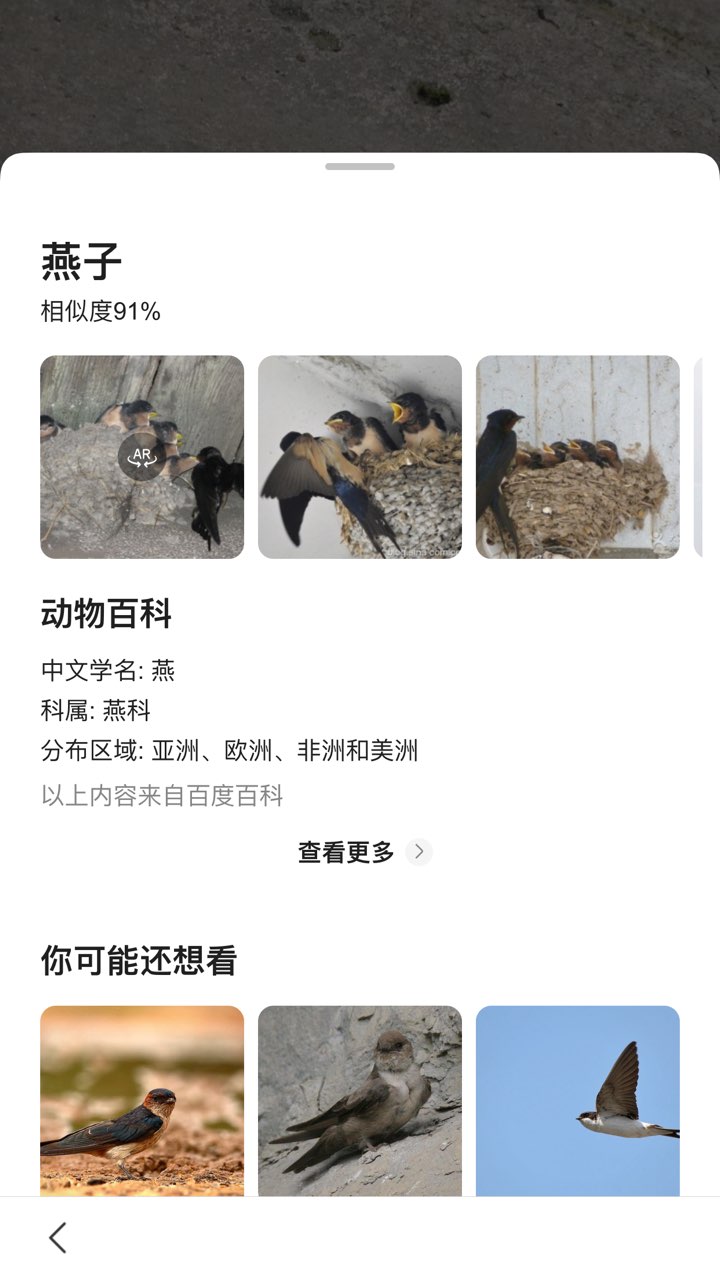Open the flying swallow suggestion
This screenshot has width=720, height=1280.
578,1101
